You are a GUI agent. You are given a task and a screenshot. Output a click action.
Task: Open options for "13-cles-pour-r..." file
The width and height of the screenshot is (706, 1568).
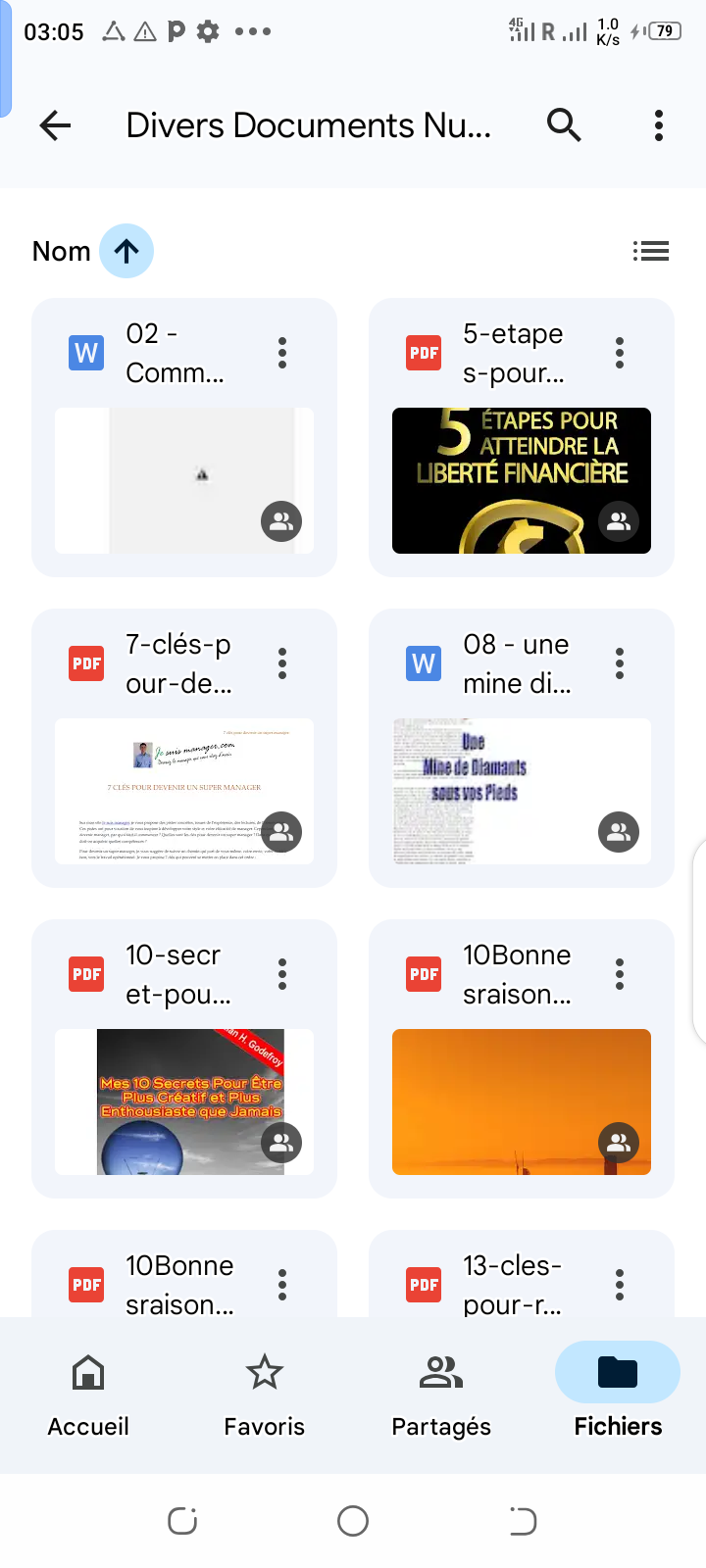[620, 1285]
